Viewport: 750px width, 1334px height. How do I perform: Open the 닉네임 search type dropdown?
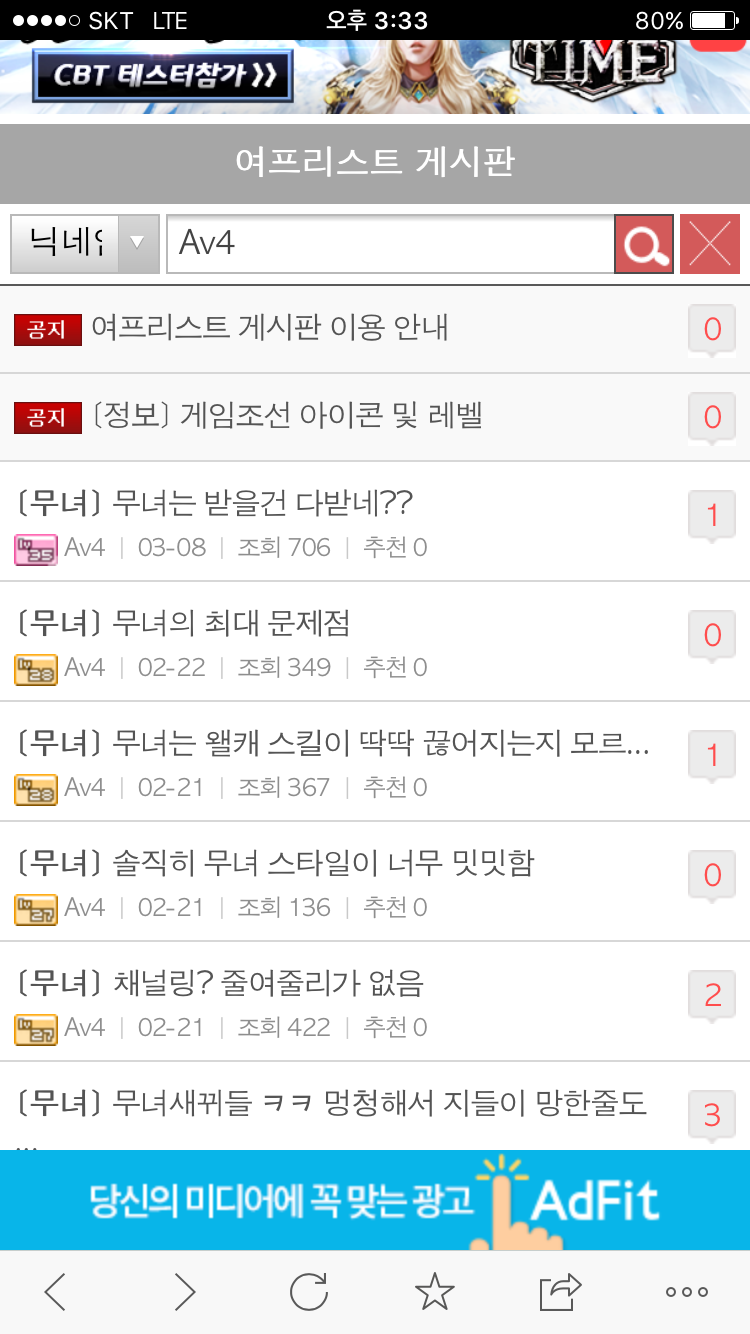[85, 243]
